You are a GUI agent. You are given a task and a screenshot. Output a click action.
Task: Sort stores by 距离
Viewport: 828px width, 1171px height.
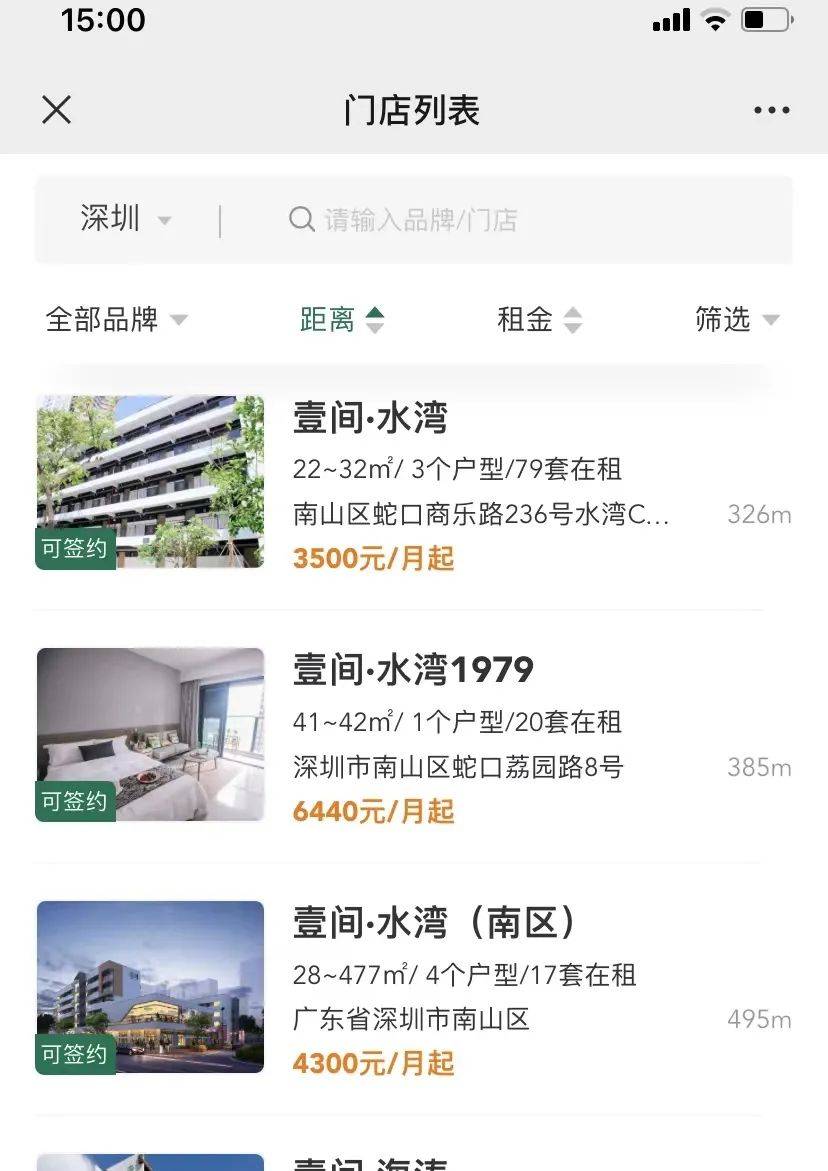[x=342, y=320]
